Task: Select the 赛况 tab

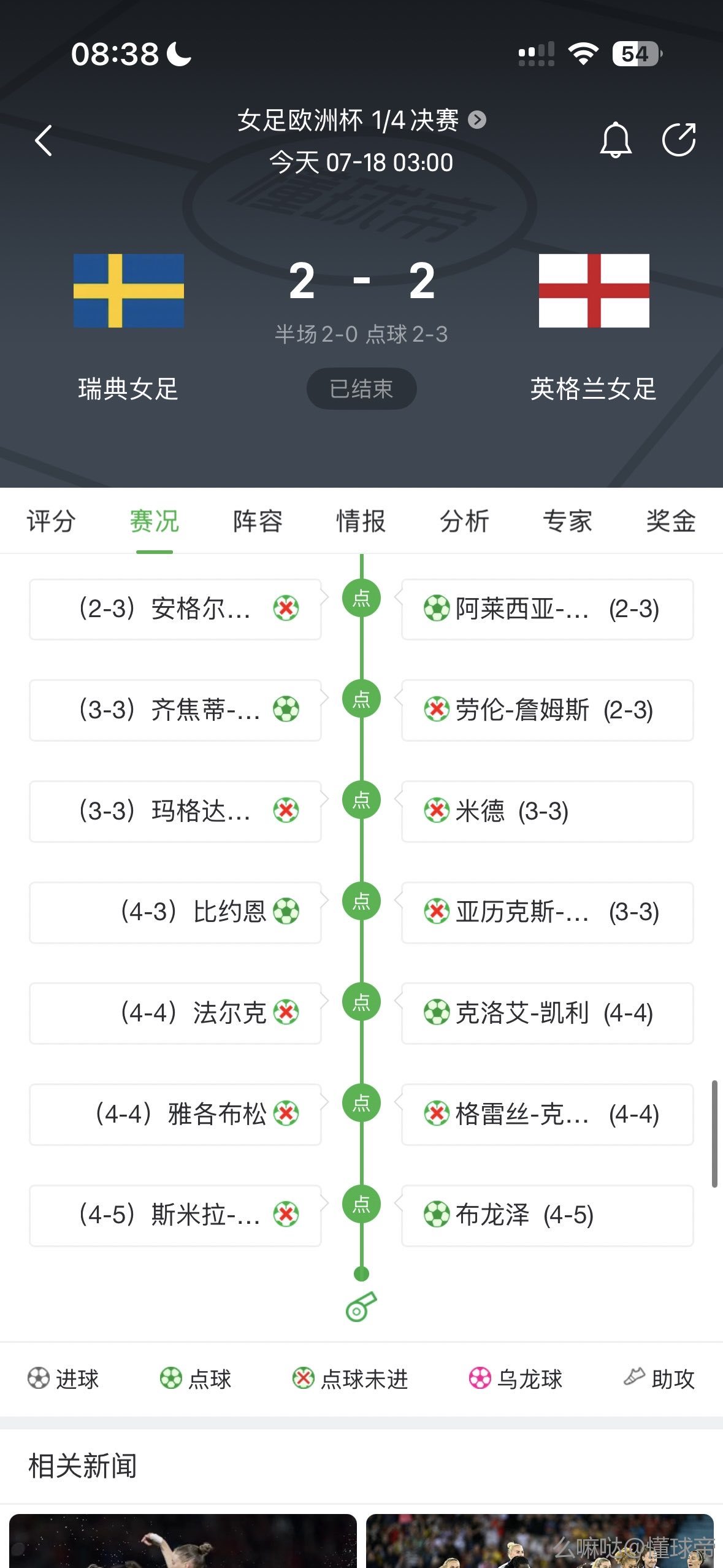Action: coord(155,521)
